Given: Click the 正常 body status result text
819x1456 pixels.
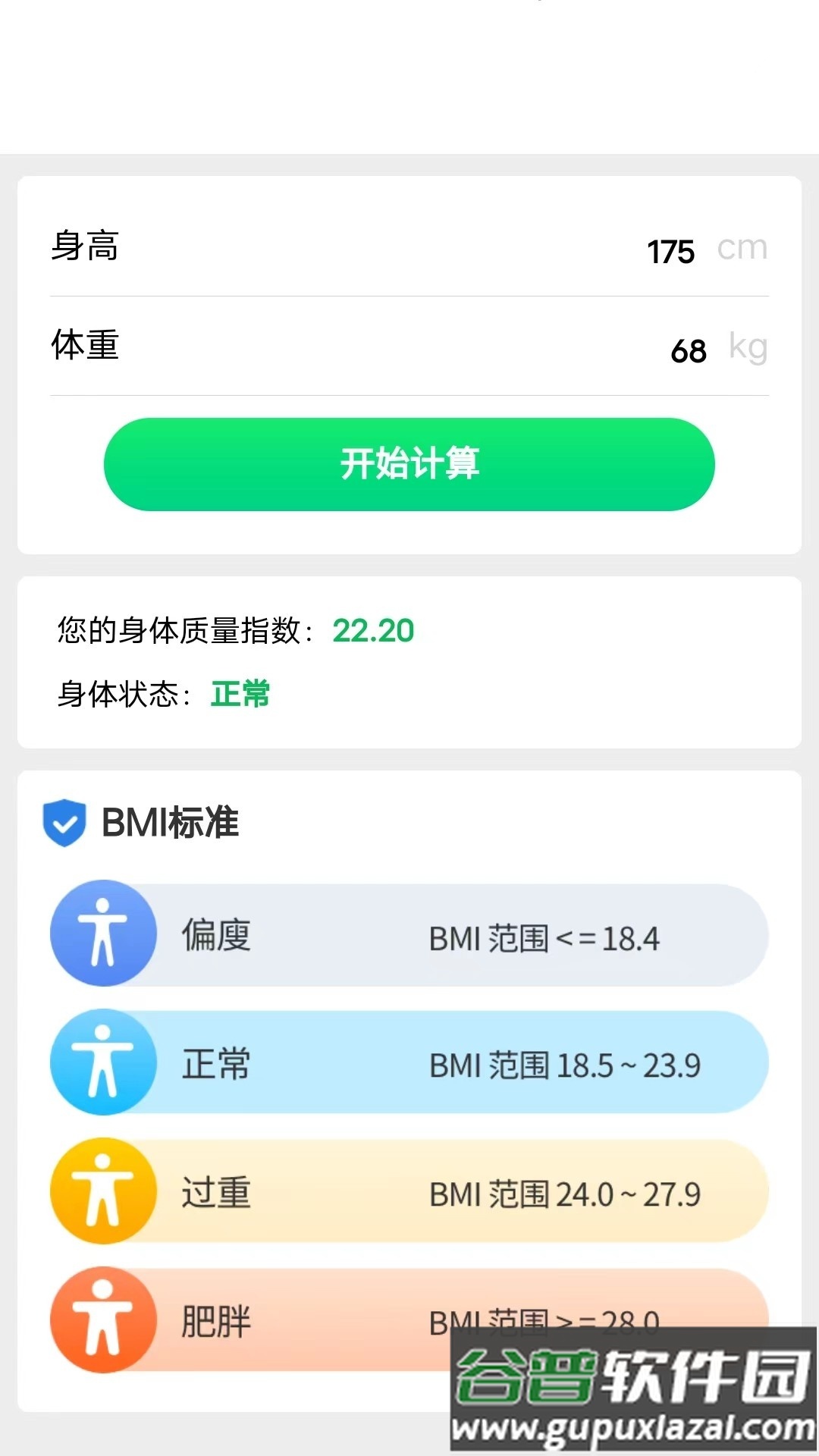Looking at the screenshot, I should point(240,695).
